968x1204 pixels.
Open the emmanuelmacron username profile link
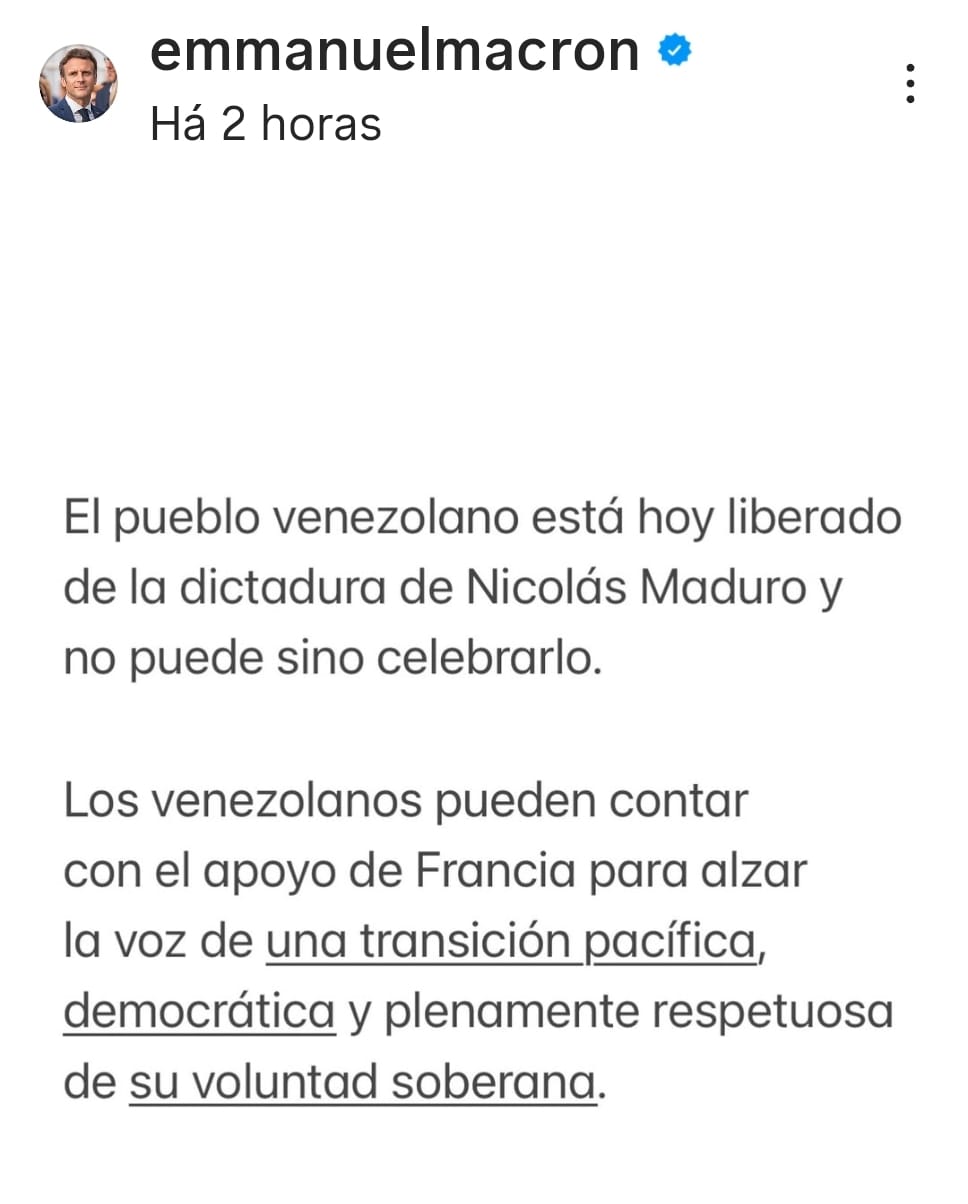[x=394, y=52]
